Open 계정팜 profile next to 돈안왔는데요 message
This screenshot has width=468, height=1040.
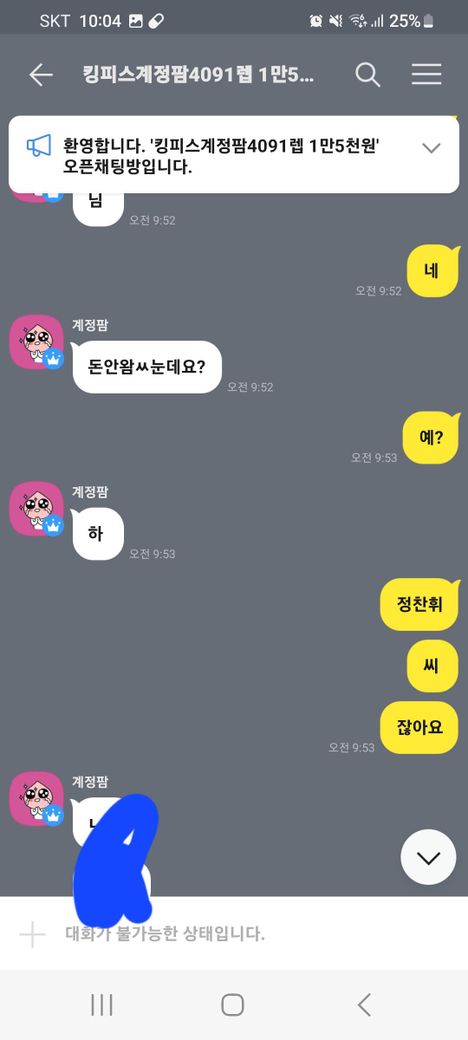(36, 342)
